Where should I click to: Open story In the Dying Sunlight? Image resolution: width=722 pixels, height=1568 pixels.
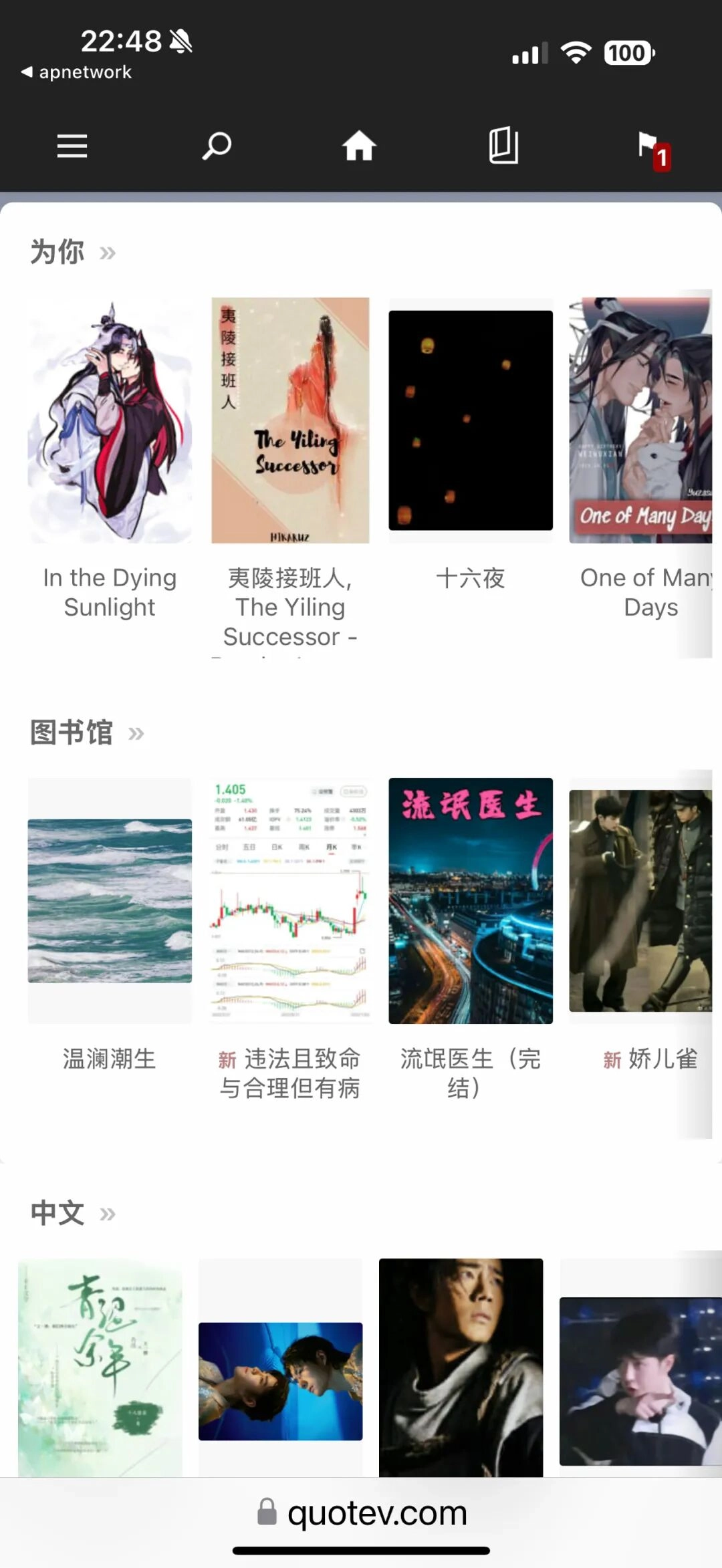point(110,421)
